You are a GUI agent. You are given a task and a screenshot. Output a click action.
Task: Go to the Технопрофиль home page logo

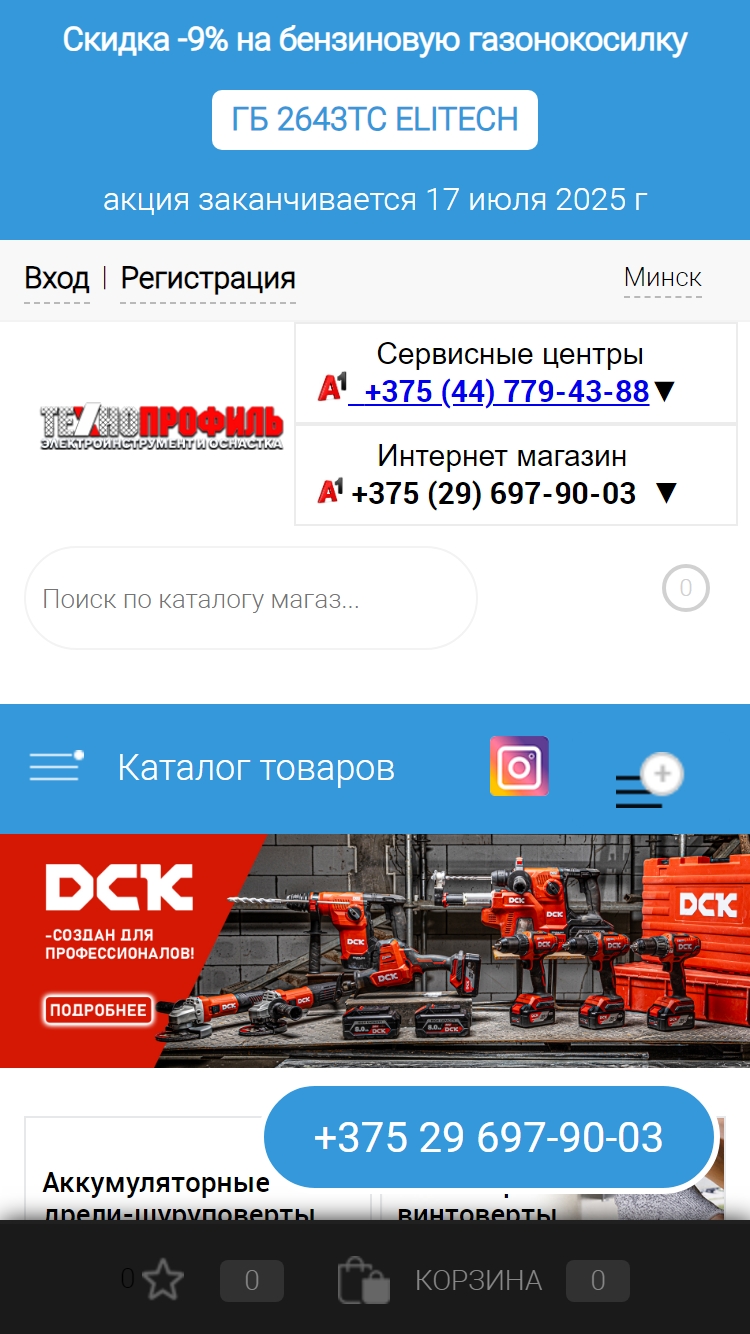[x=161, y=426]
